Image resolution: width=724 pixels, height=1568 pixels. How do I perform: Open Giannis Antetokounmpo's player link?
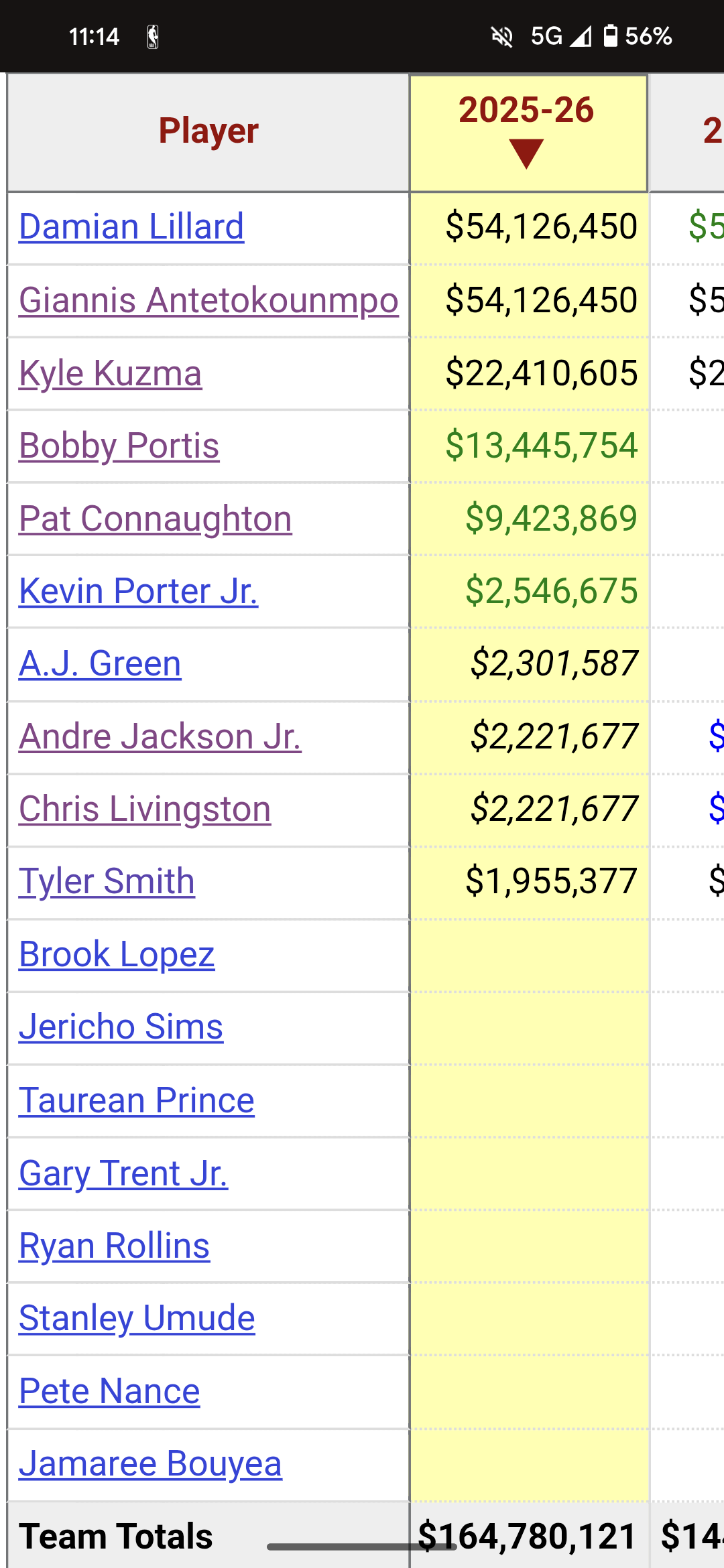pos(208,300)
